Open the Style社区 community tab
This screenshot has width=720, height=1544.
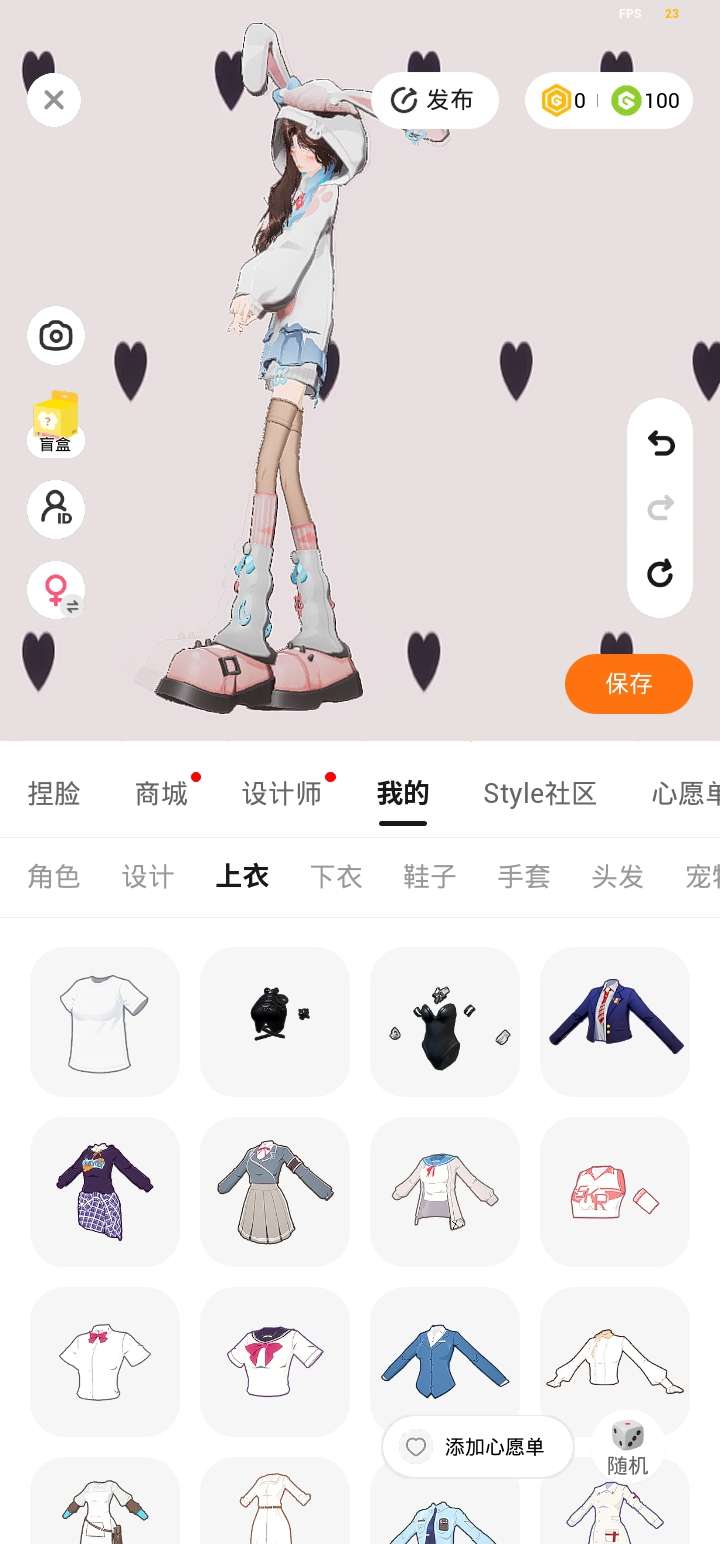point(540,794)
